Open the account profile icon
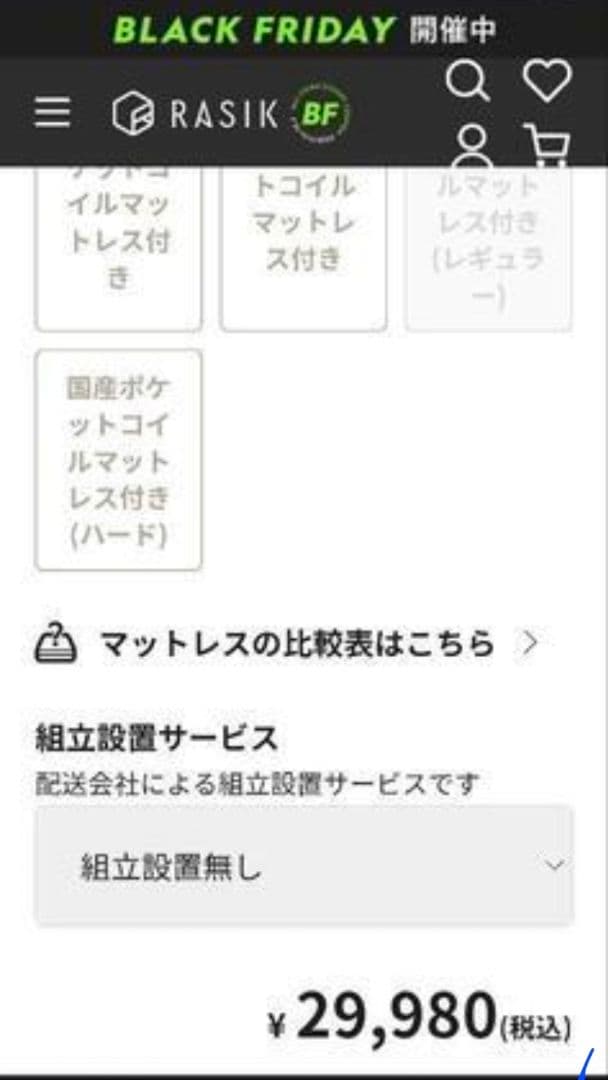608x1080 pixels. (472, 146)
